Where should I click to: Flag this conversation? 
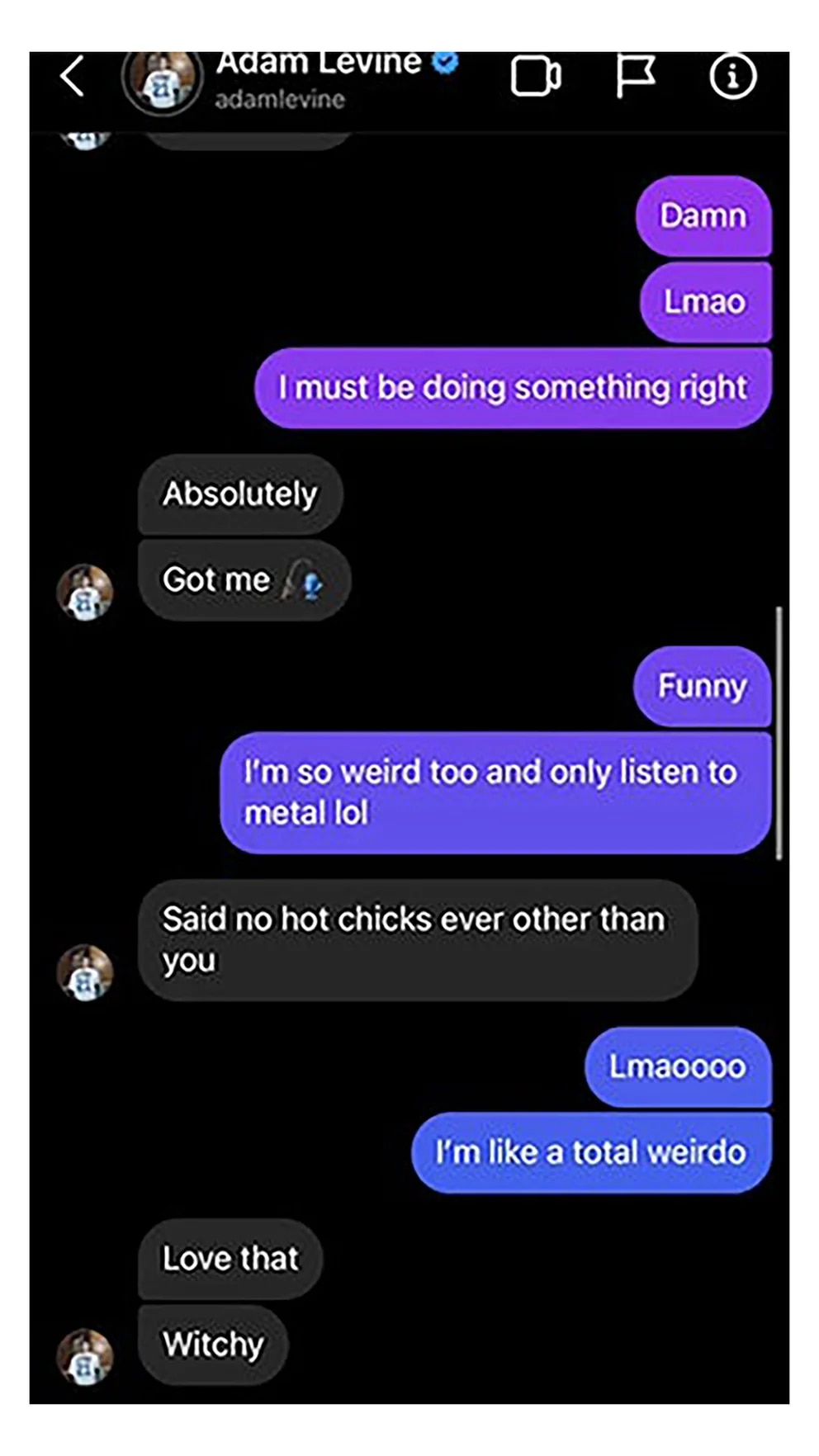(x=635, y=77)
